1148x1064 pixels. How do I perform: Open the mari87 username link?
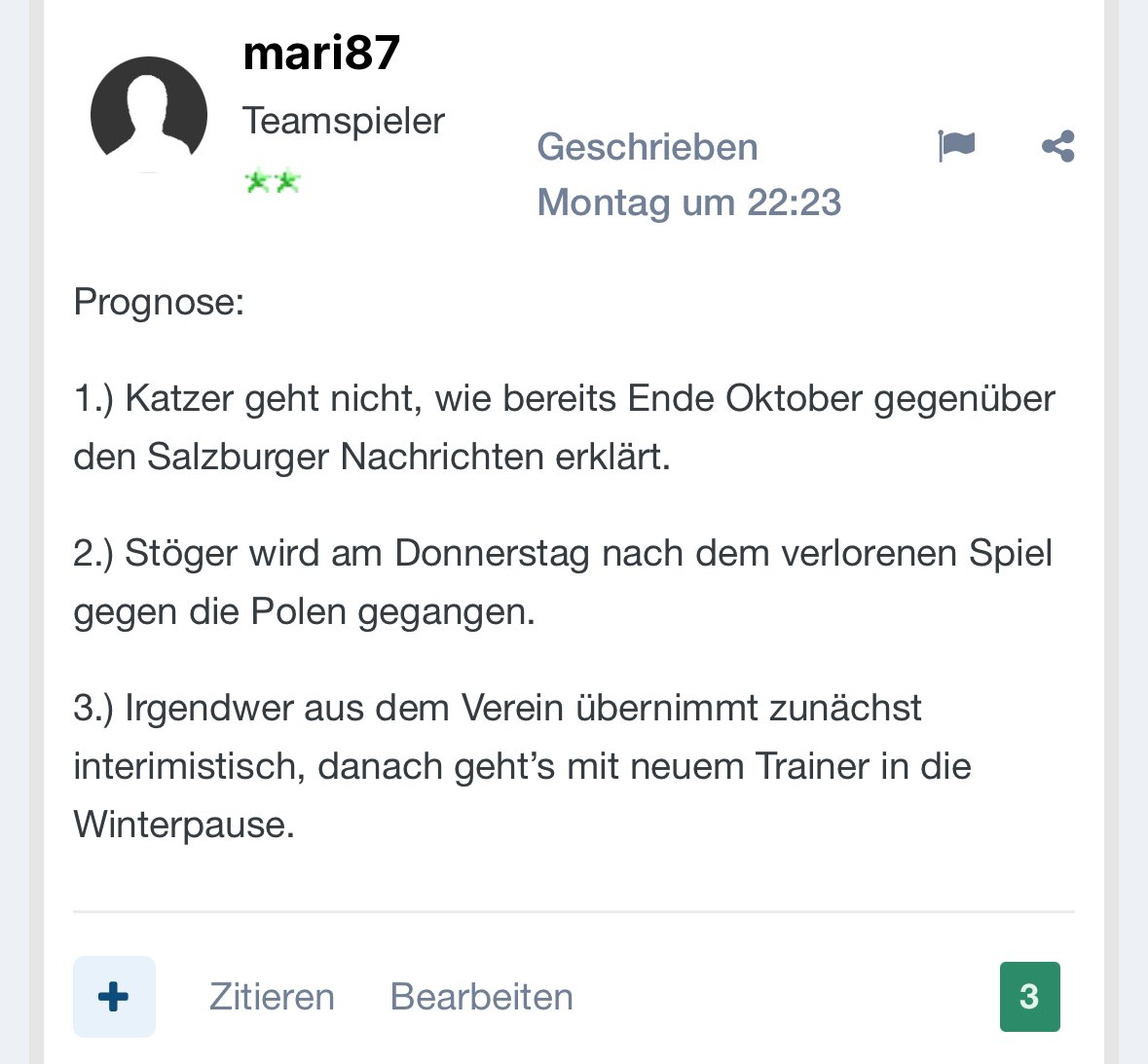pos(321,52)
